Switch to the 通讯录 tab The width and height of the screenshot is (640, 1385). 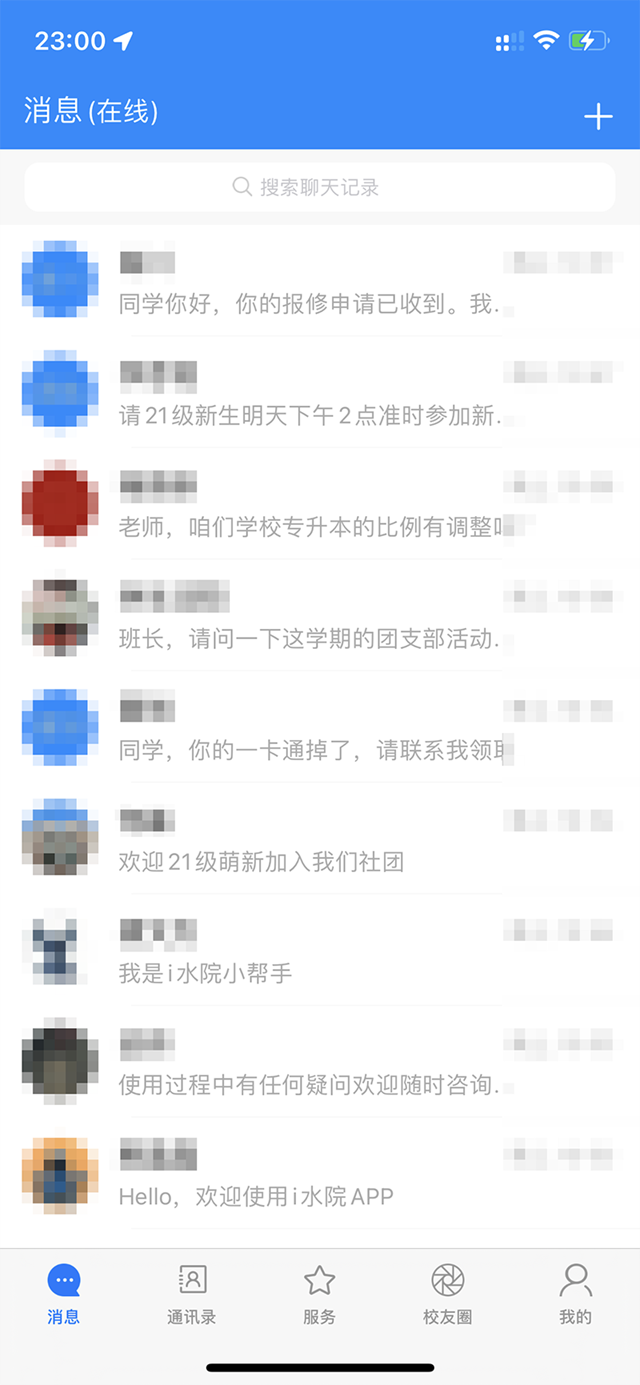click(192, 1294)
